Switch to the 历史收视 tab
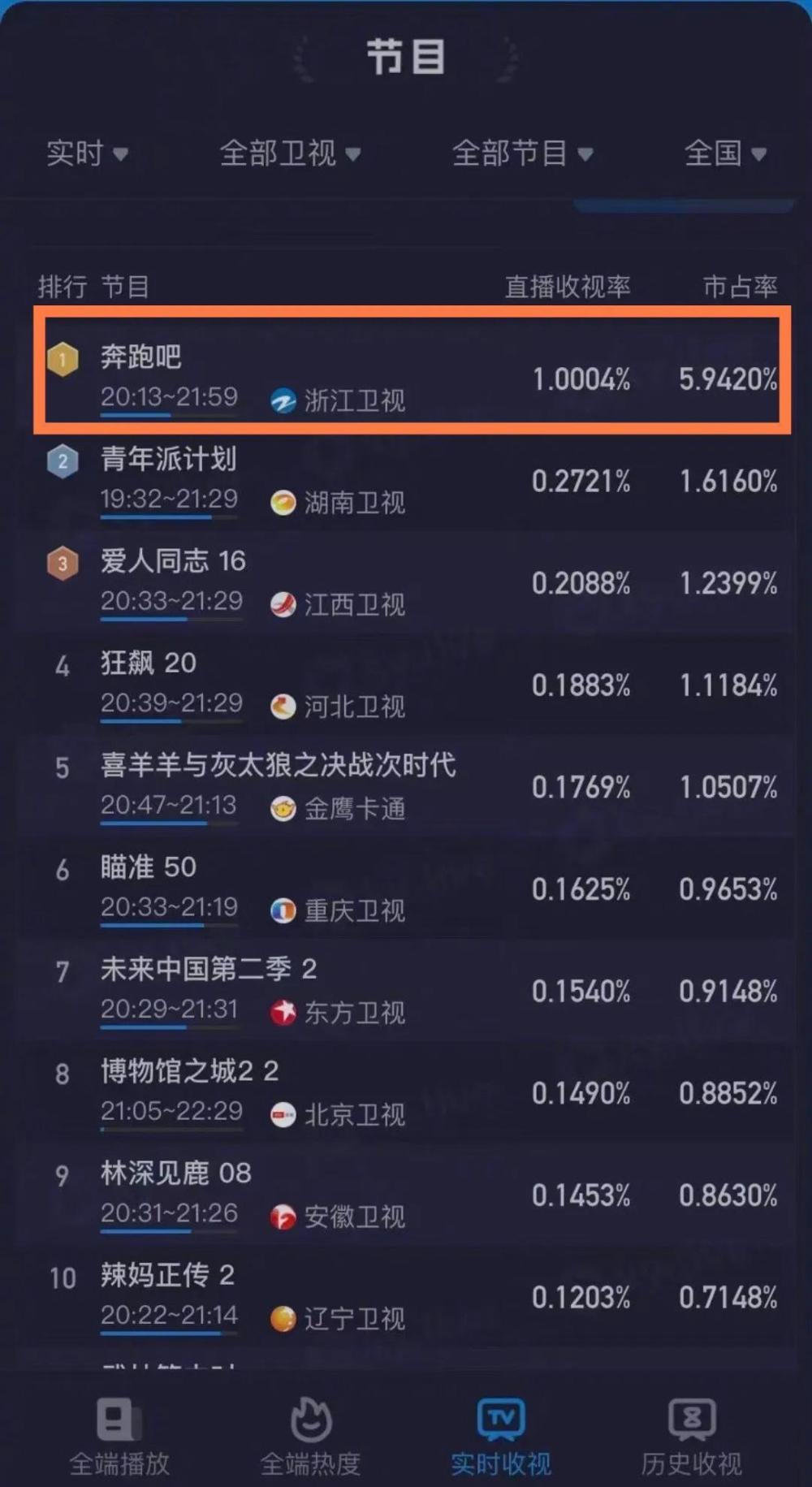Viewport: 812px width, 1487px height. point(692,1437)
